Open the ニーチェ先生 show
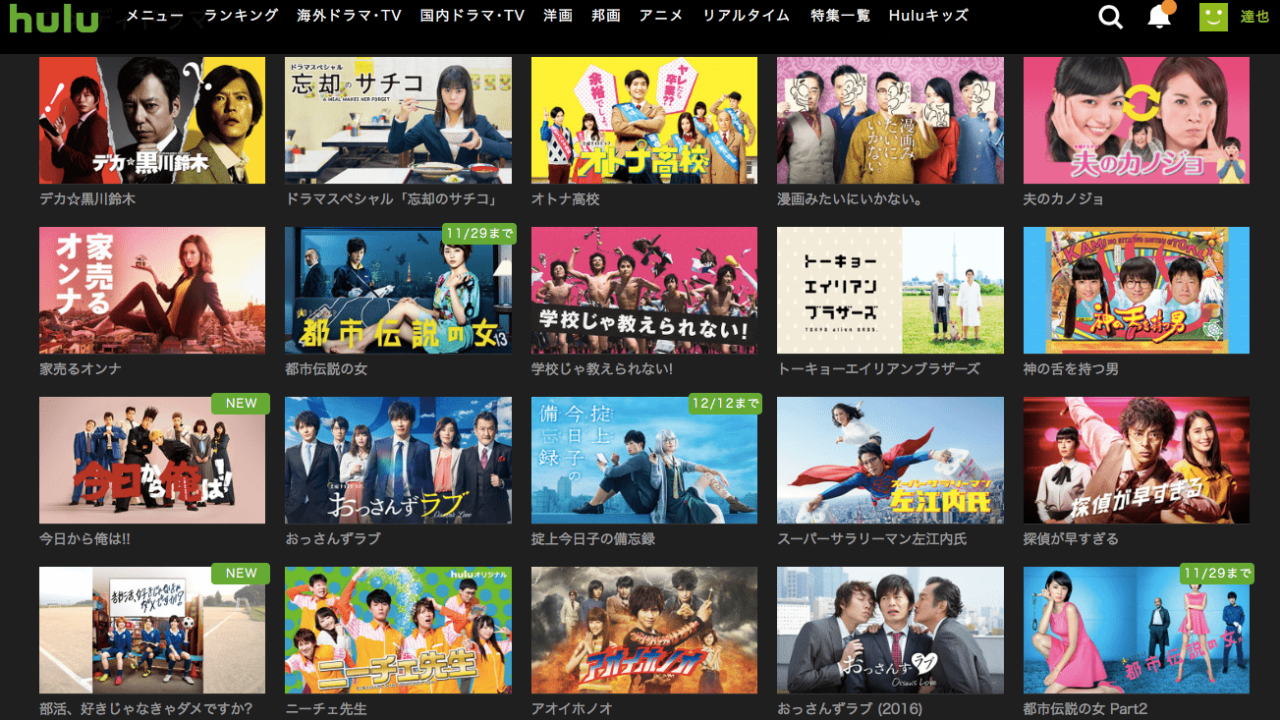The image size is (1280, 720). tap(398, 630)
